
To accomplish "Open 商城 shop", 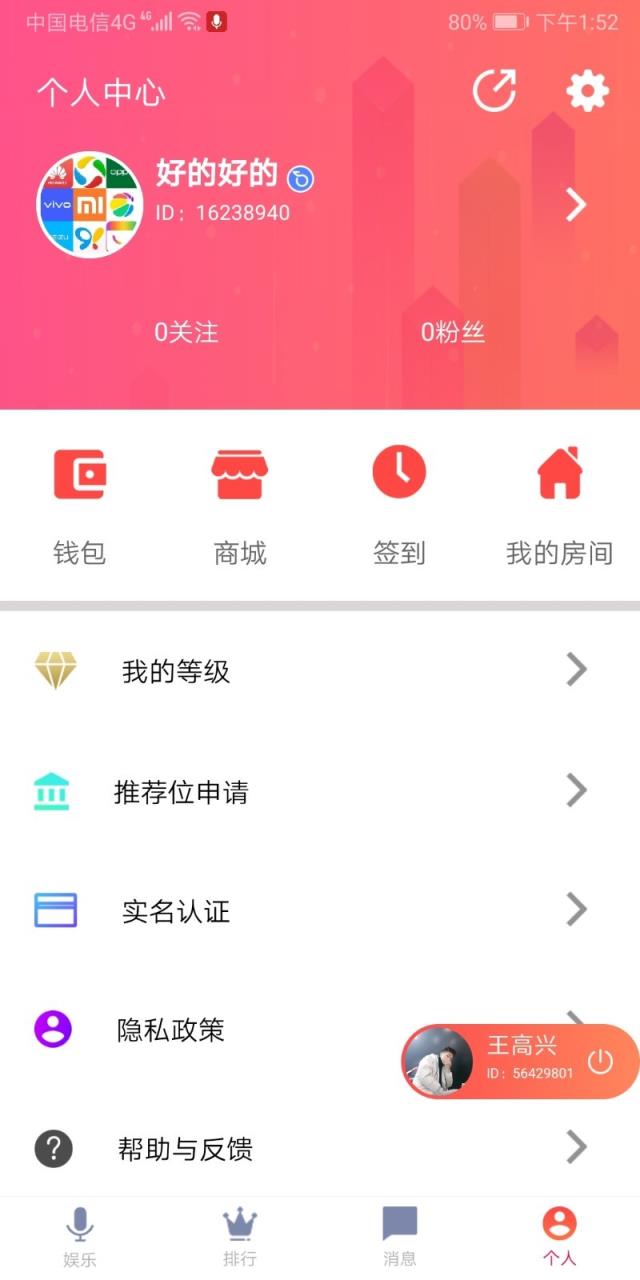I will click(x=239, y=505).
